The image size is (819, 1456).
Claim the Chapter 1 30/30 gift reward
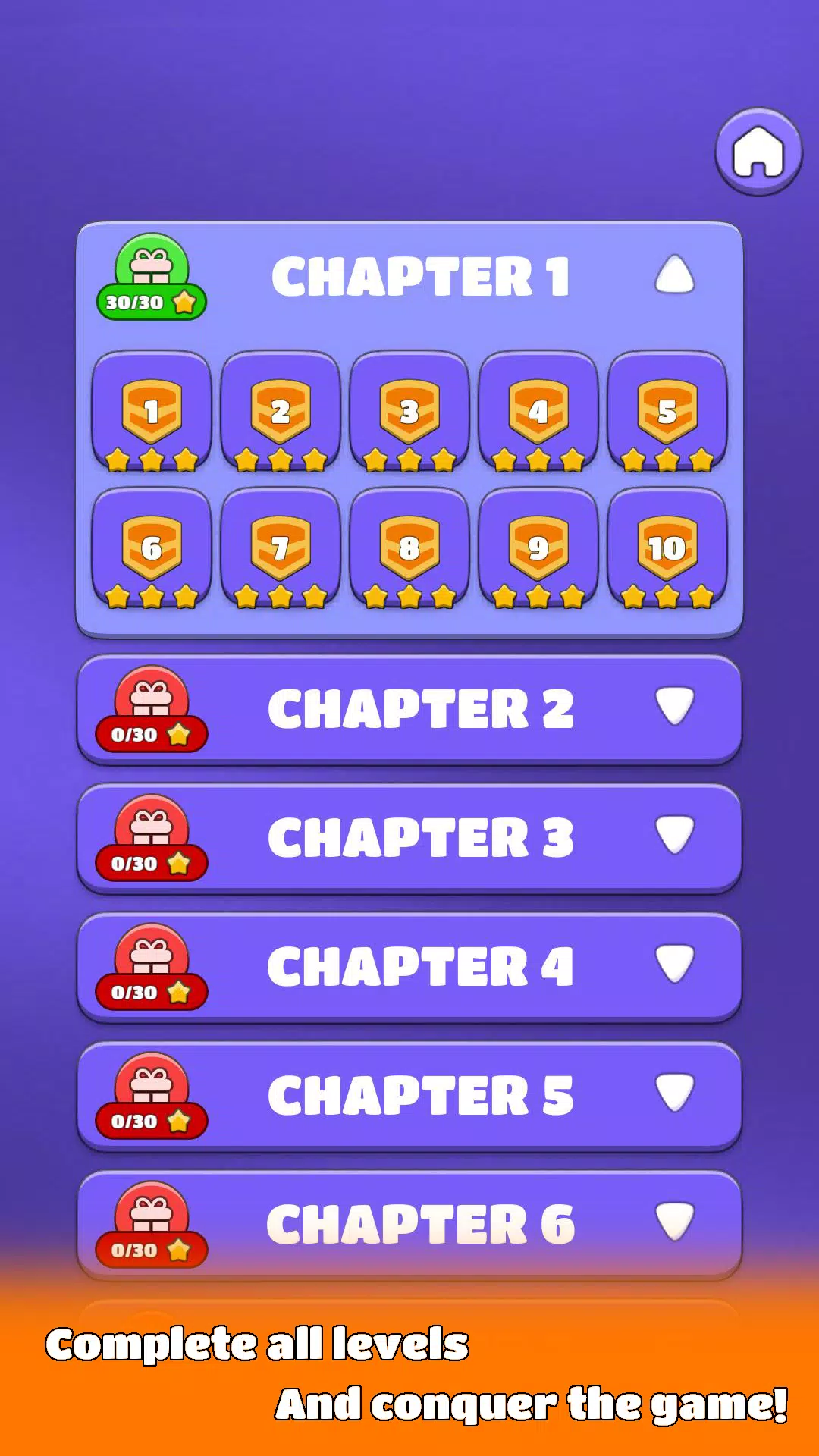pyautogui.click(x=152, y=277)
